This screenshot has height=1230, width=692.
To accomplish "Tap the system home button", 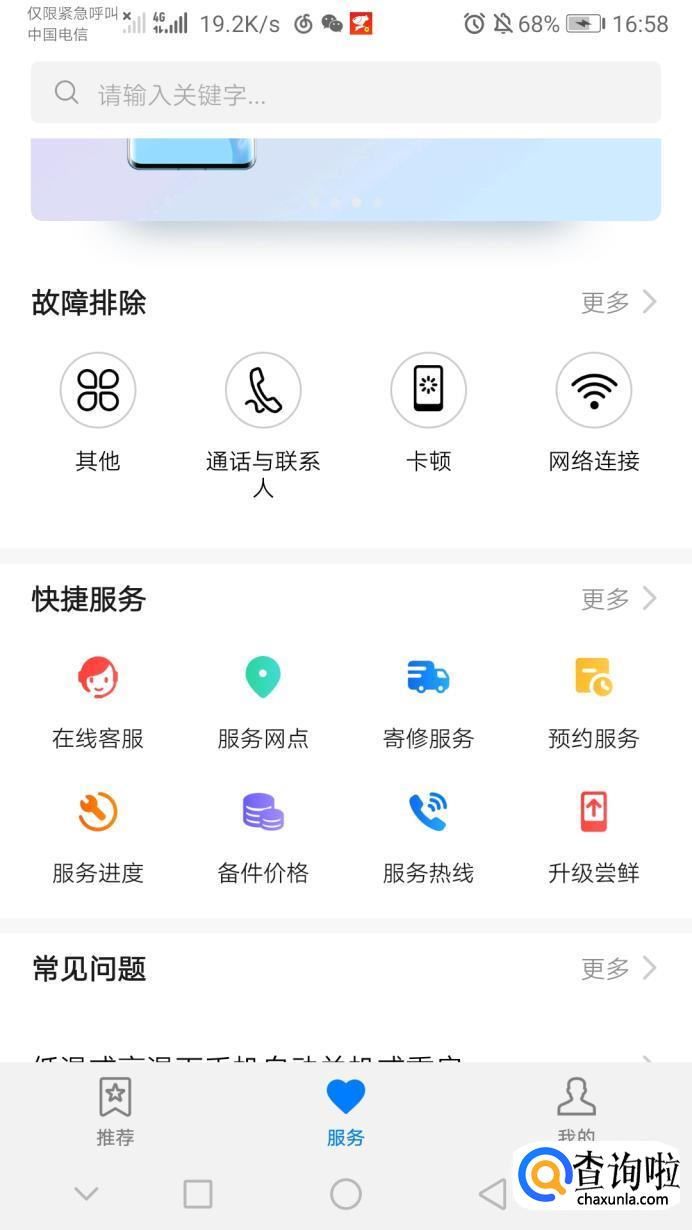I will (x=346, y=1193).
